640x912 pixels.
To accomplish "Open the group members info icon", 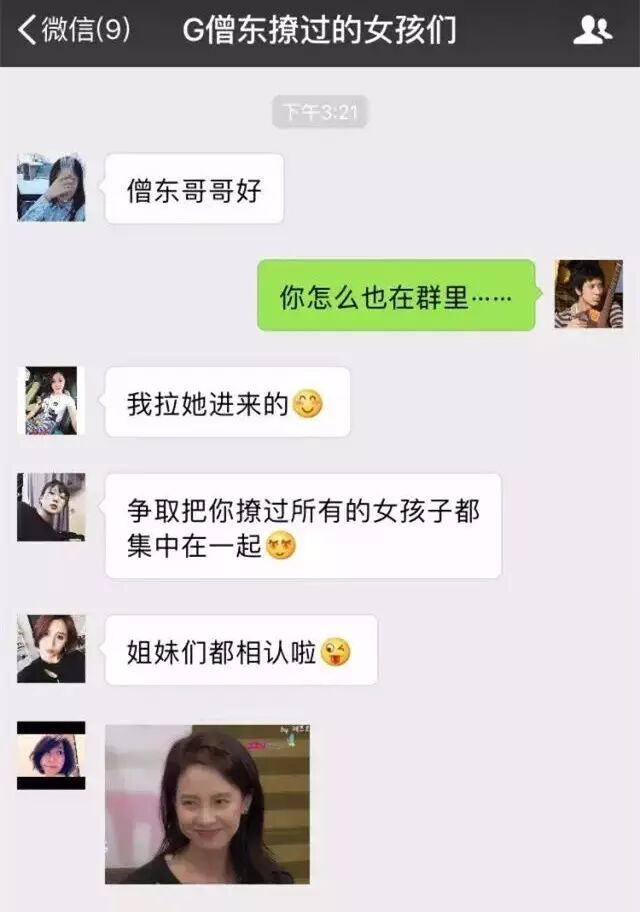I will tap(592, 31).
